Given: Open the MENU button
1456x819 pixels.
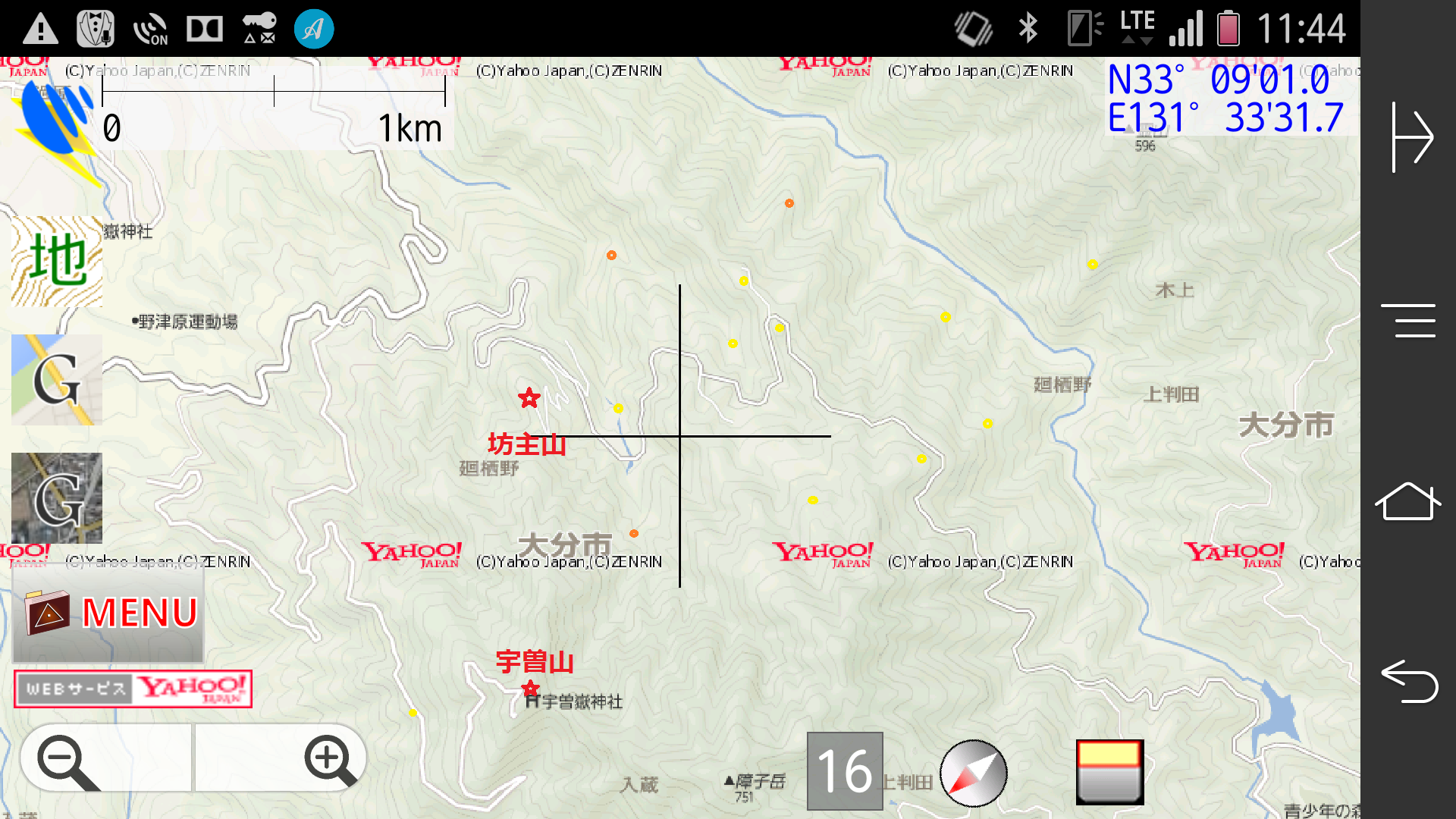Looking at the screenshot, I should point(108,613).
